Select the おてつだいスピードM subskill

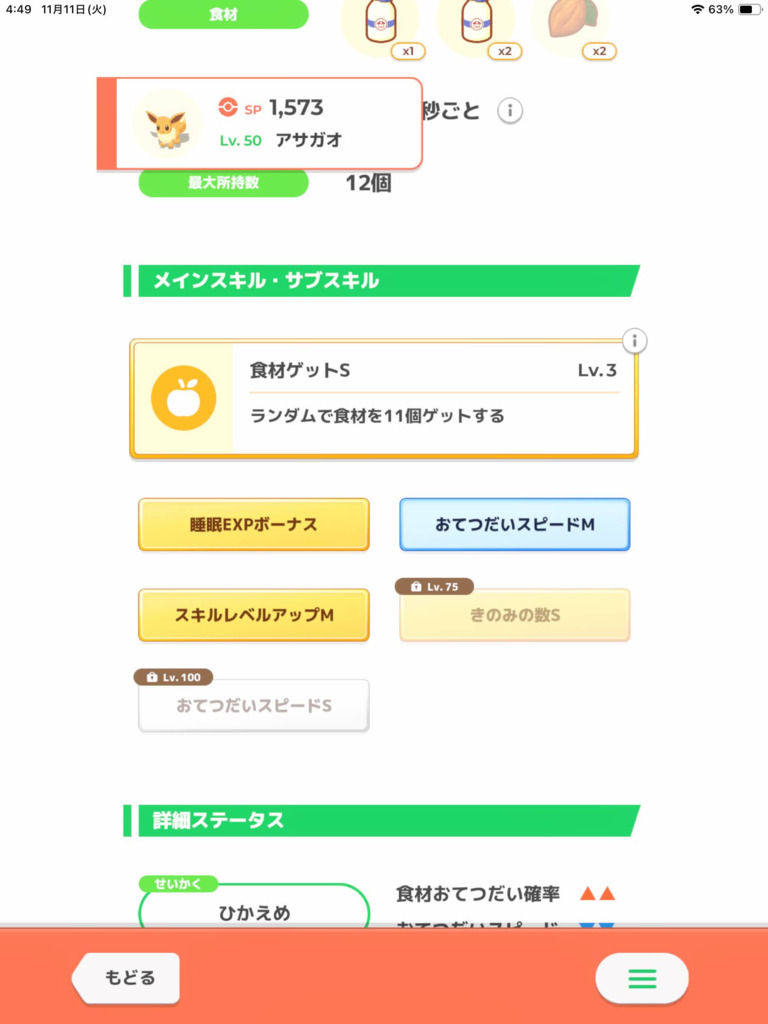coord(514,524)
